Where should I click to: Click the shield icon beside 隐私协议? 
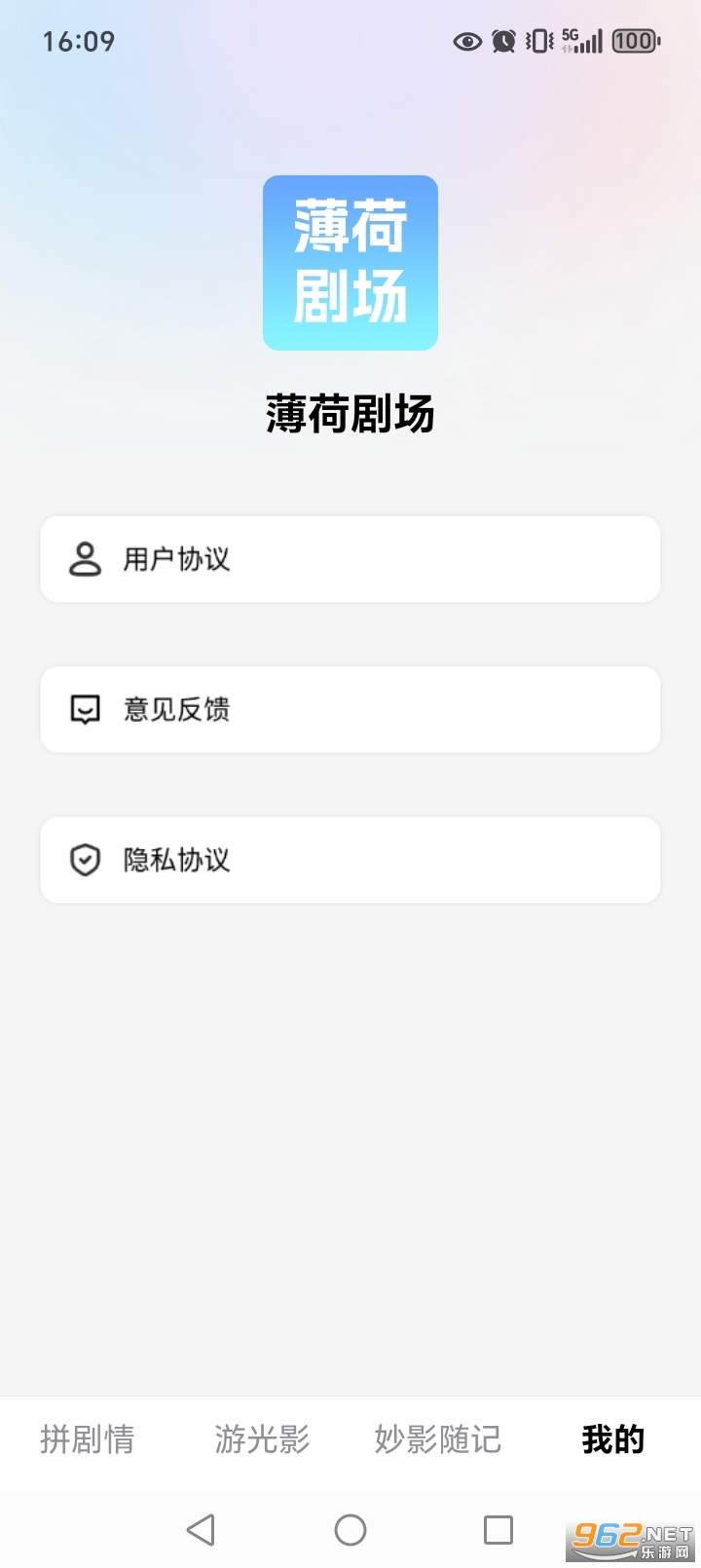pyautogui.click(x=86, y=860)
